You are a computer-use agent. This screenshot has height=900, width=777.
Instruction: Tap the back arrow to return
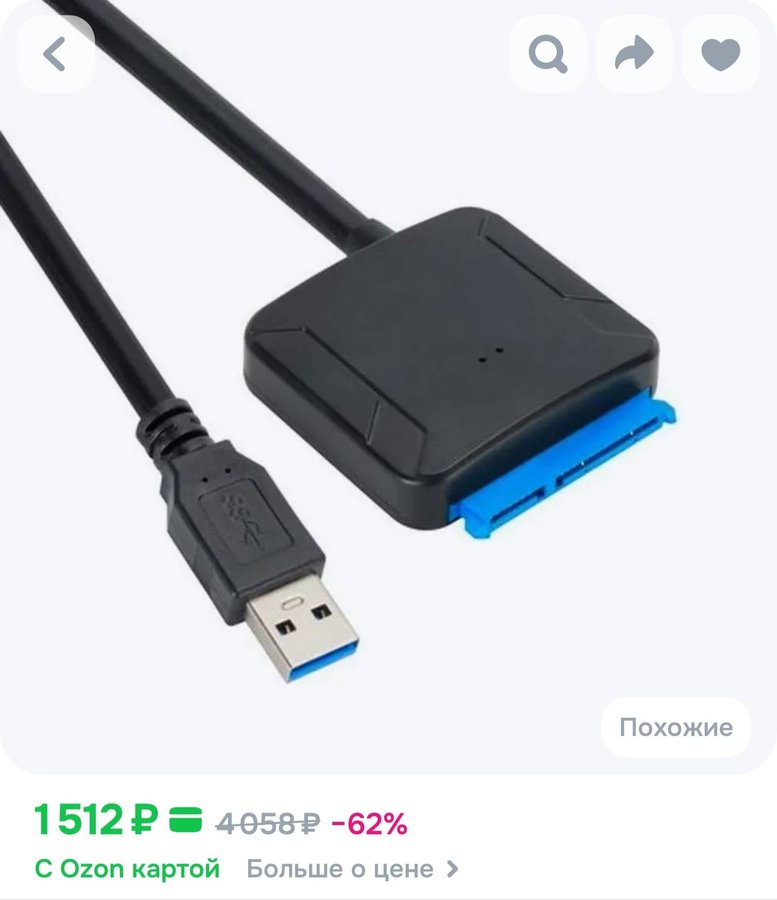tap(55, 55)
